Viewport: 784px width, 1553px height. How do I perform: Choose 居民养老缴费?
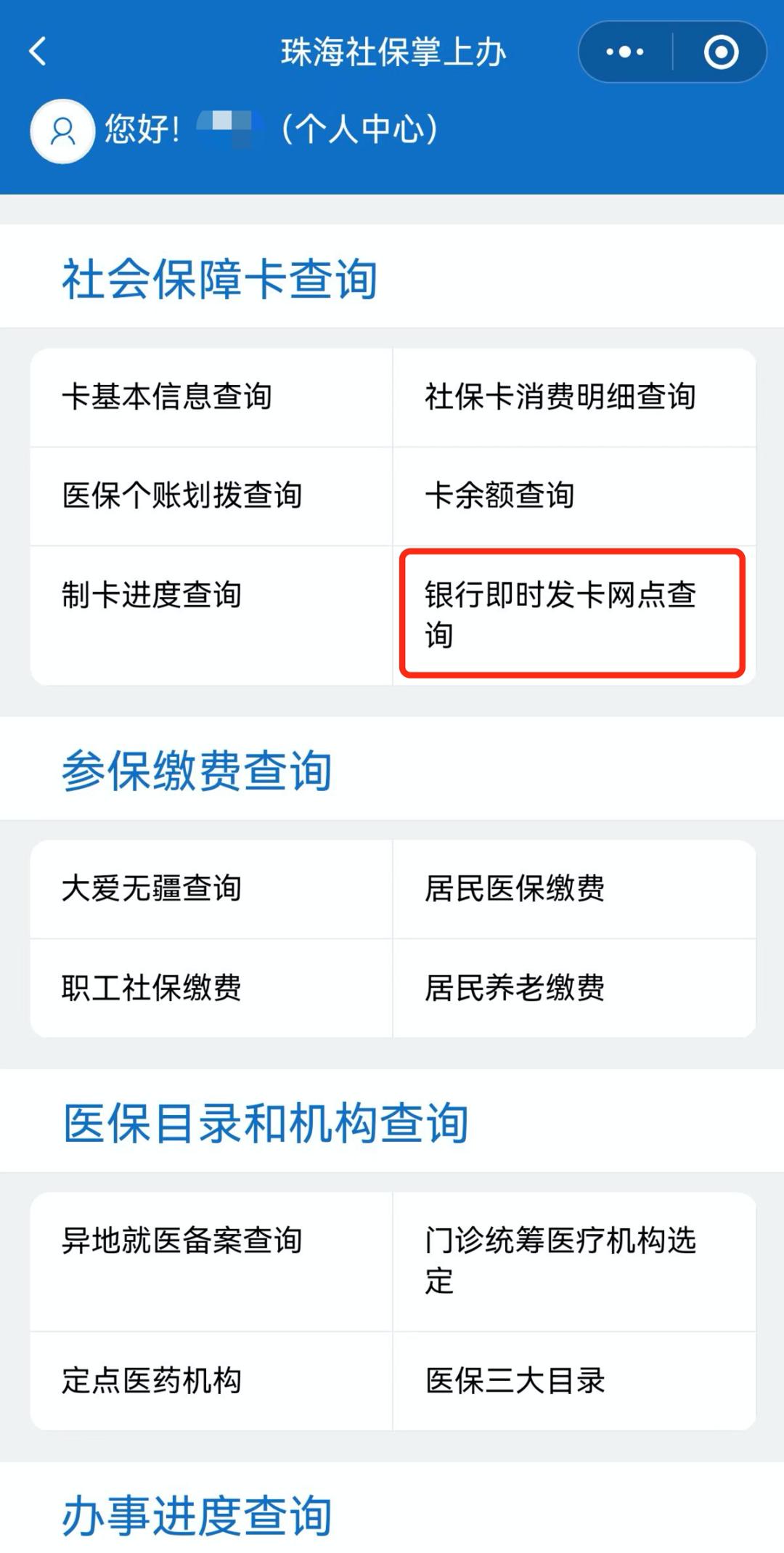click(574, 989)
